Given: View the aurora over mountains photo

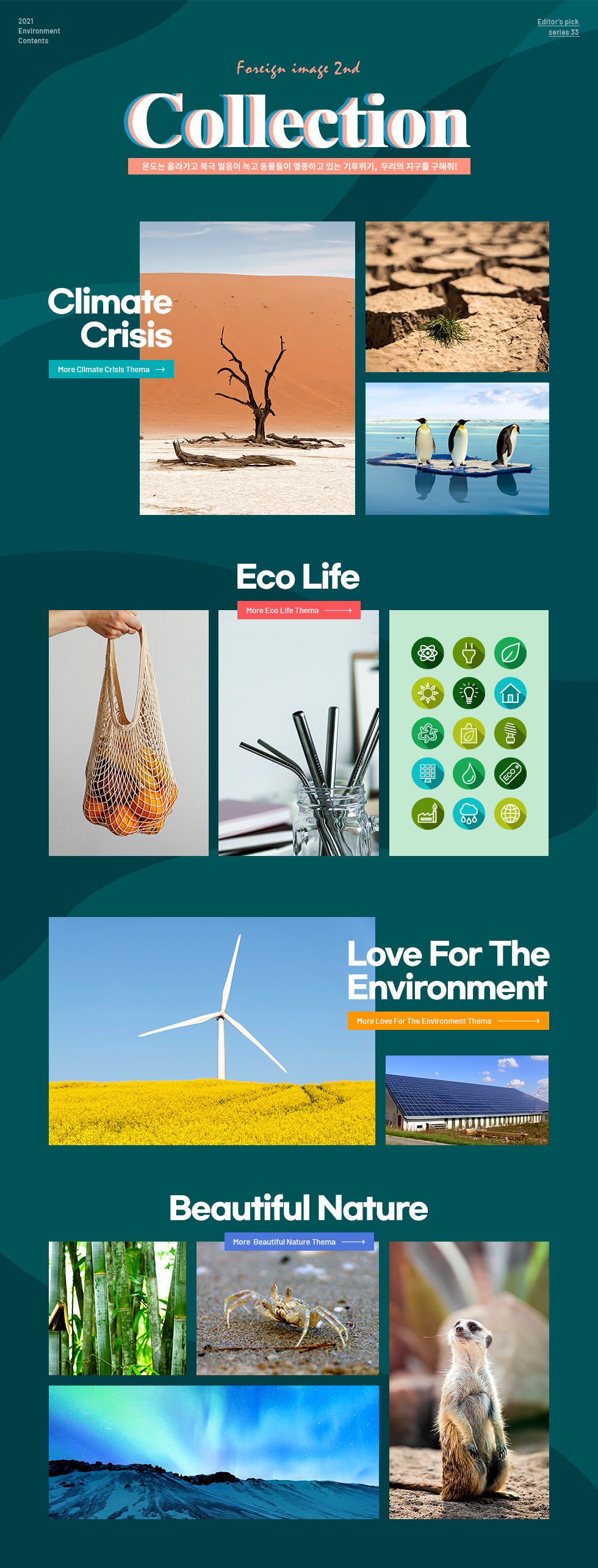Looking at the screenshot, I should [x=214, y=1452].
